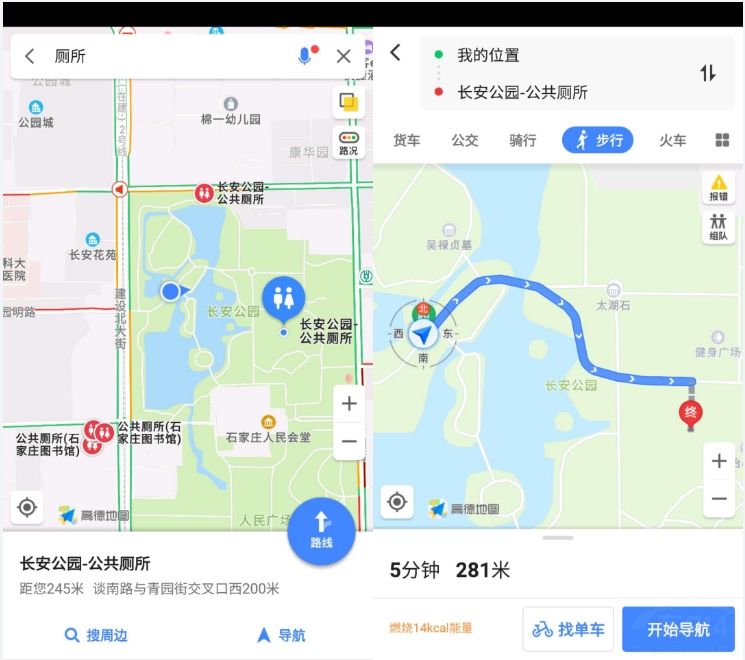Toggle the 路况 traffic overlay
Viewport: 745px width, 660px height.
tap(348, 144)
